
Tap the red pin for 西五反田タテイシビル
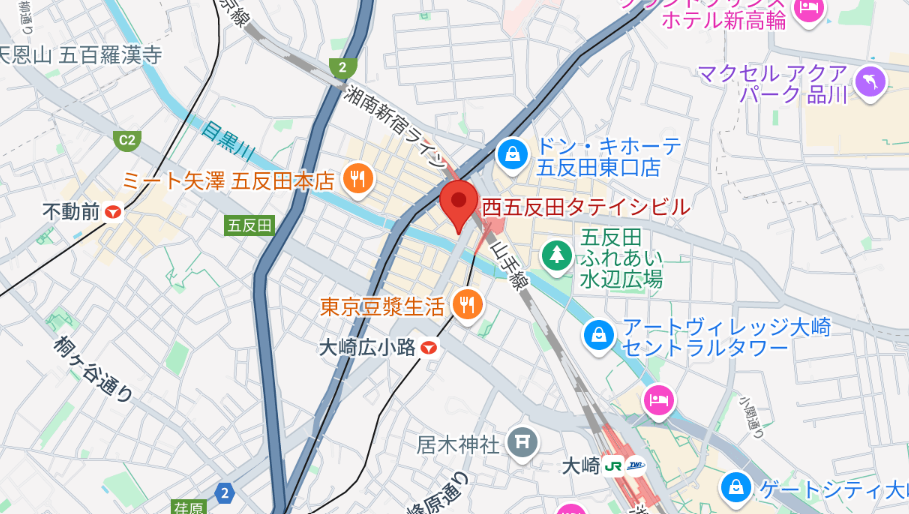[459, 203]
